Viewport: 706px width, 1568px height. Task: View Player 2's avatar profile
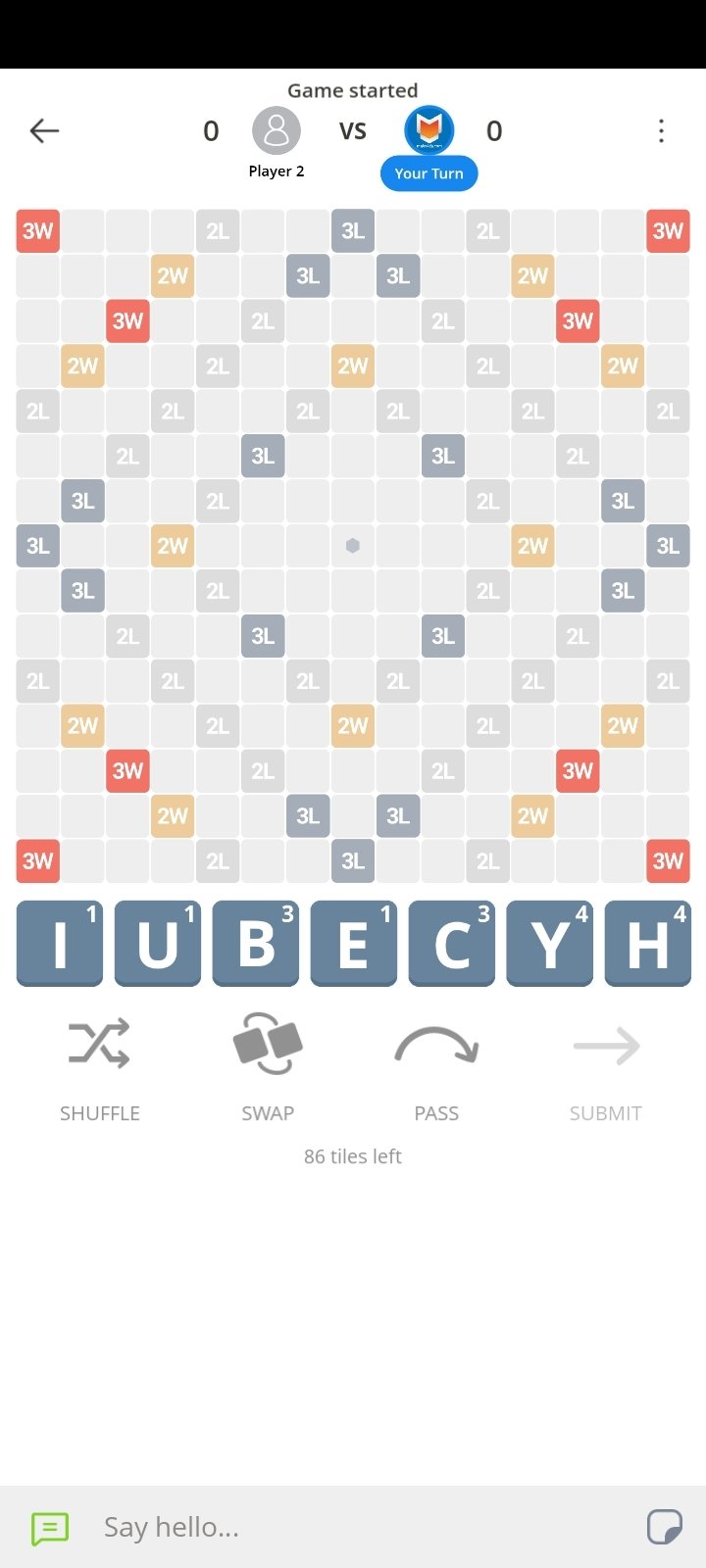click(277, 131)
